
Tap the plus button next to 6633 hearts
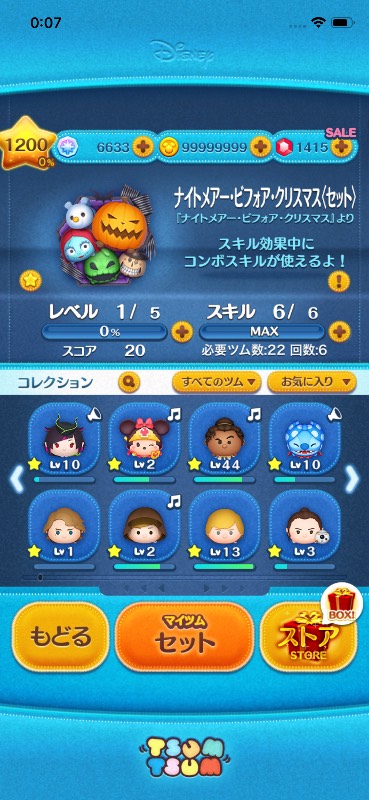coord(143,147)
